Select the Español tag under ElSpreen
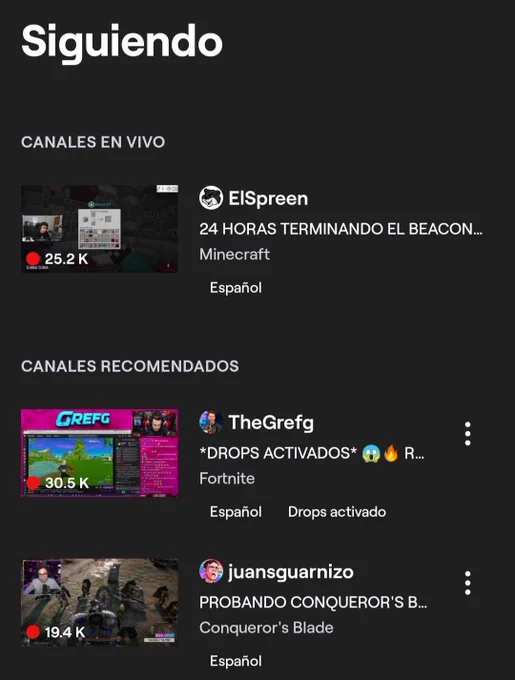515x680 pixels. (235, 288)
